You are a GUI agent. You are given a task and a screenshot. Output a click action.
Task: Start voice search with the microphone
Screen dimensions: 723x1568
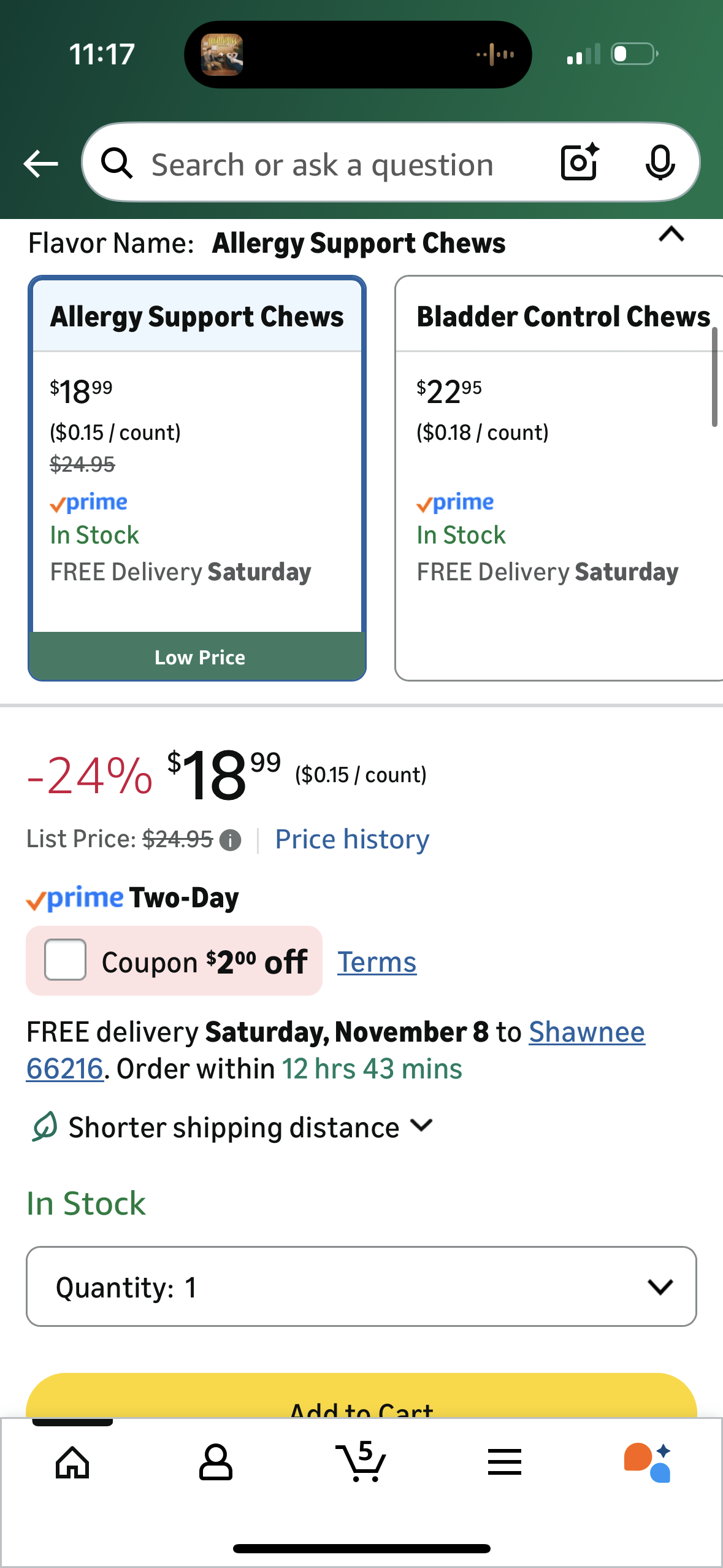click(x=660, y=163)
